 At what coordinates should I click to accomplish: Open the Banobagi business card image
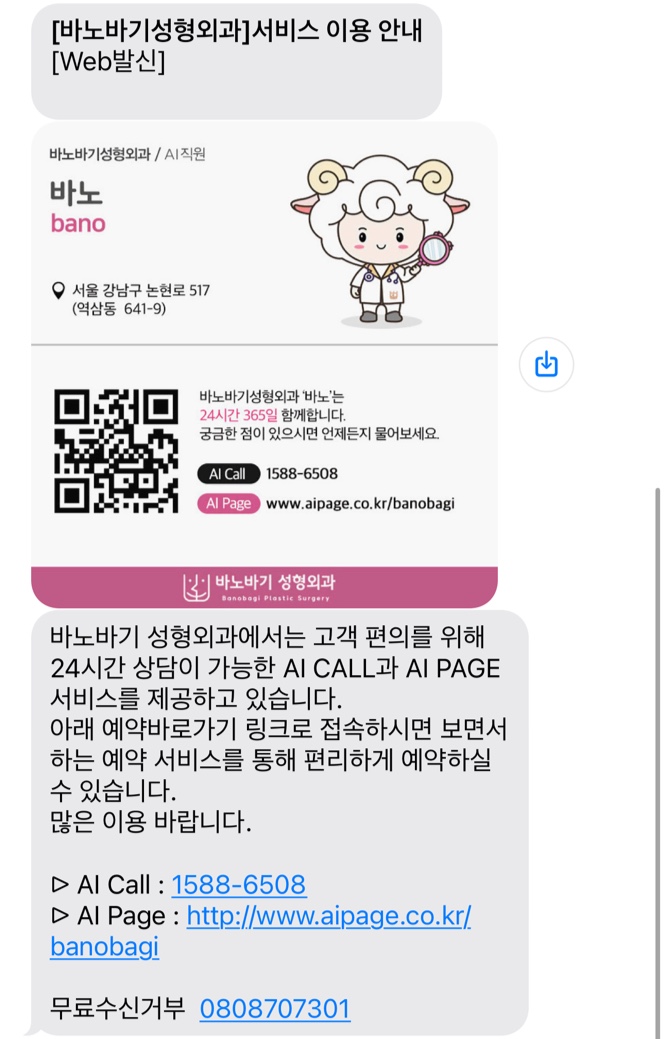[x=265, y=365]
